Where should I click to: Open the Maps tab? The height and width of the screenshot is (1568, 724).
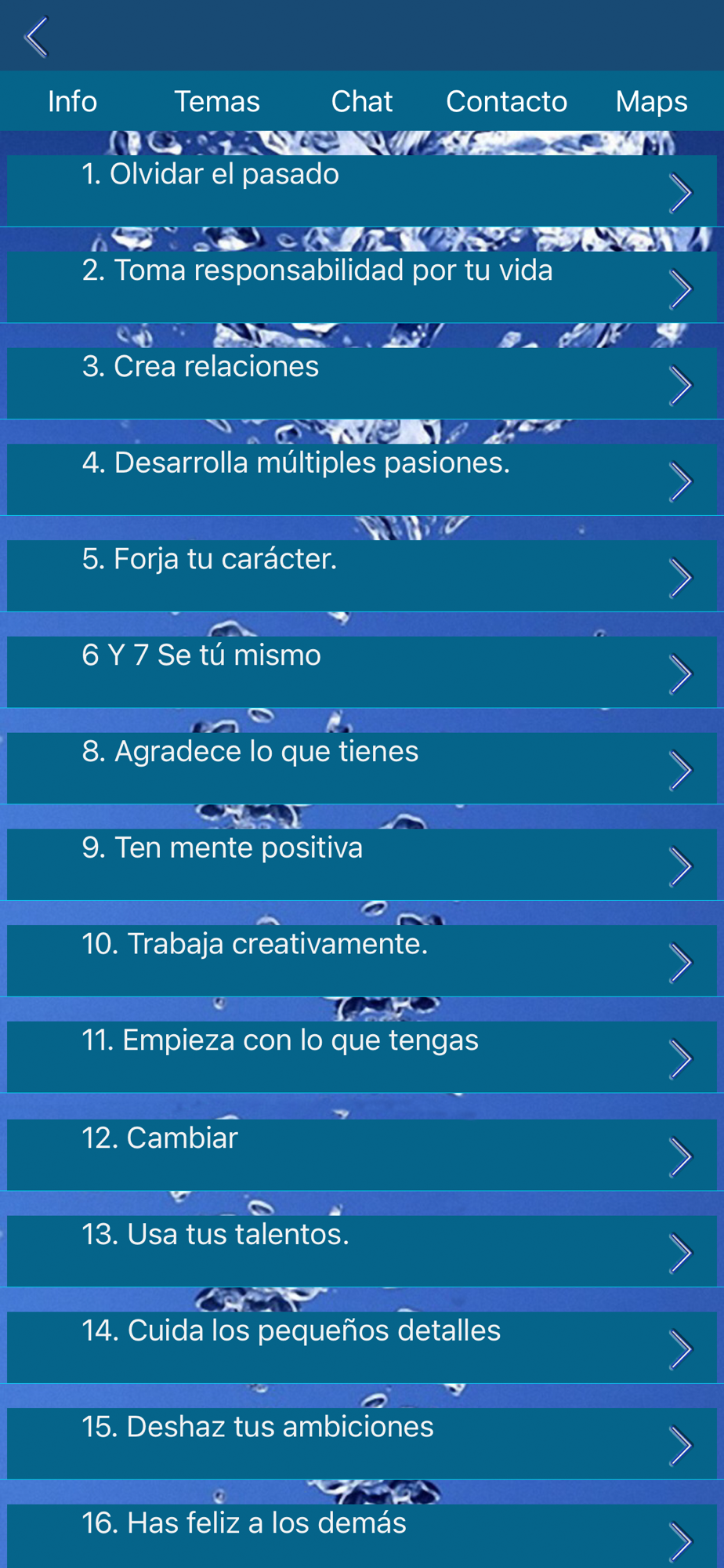tap(651, 101)
